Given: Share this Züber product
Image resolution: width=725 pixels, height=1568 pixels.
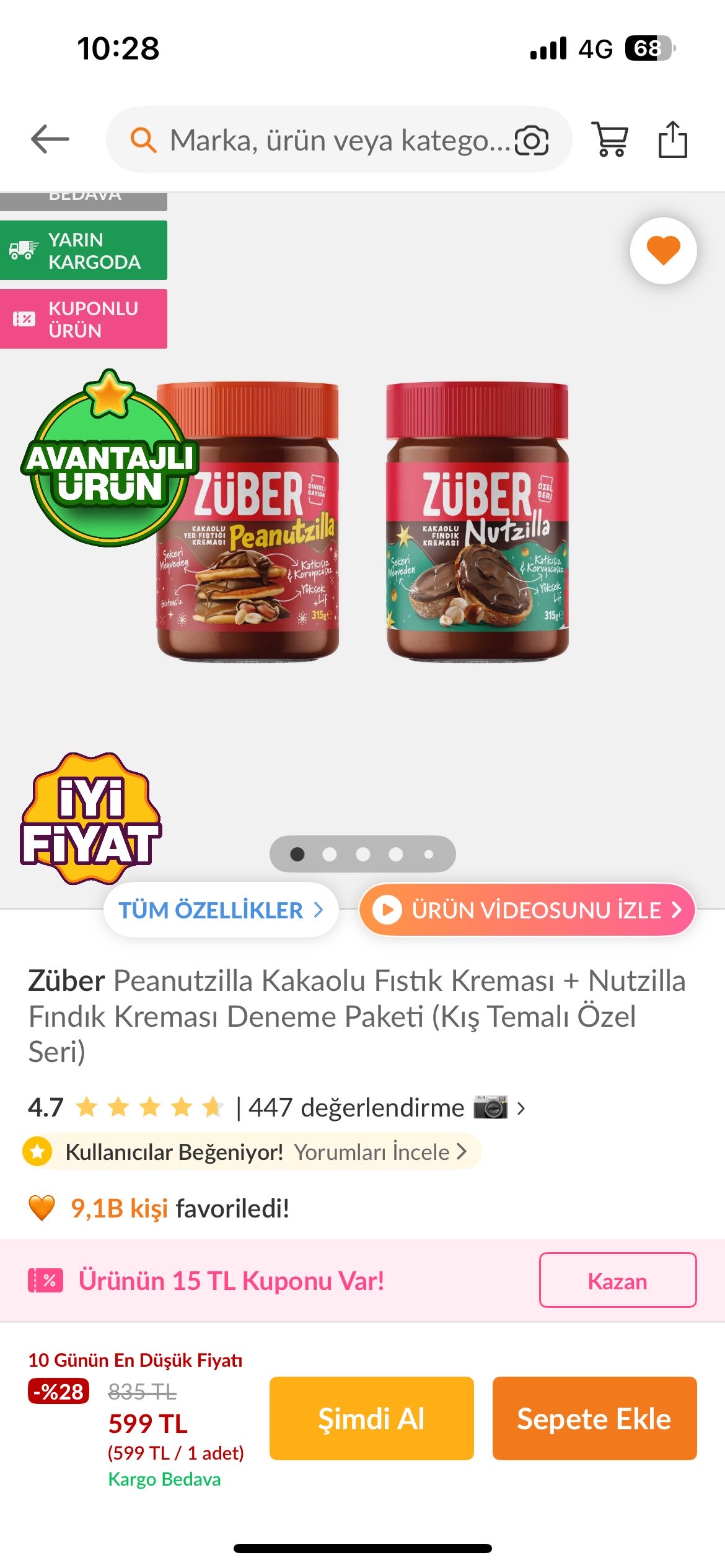Looking at the screenshot, I should coord(672,139).
